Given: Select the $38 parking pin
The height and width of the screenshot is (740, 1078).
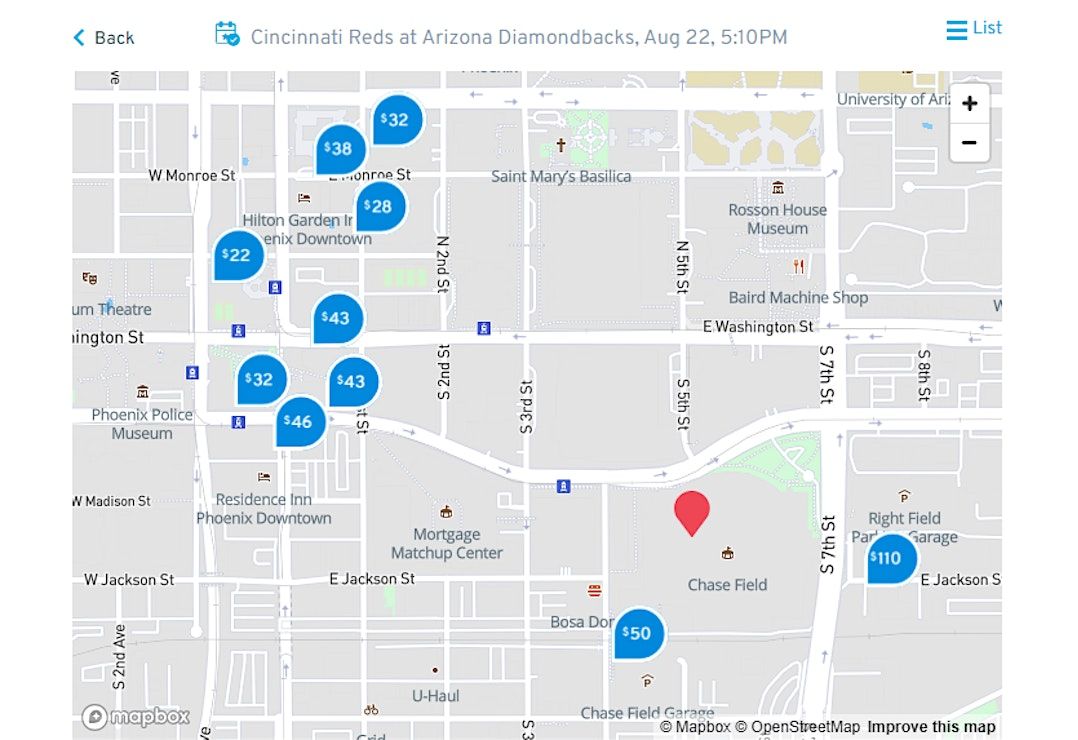Looking at the screenshot, I should pos(341,149).
